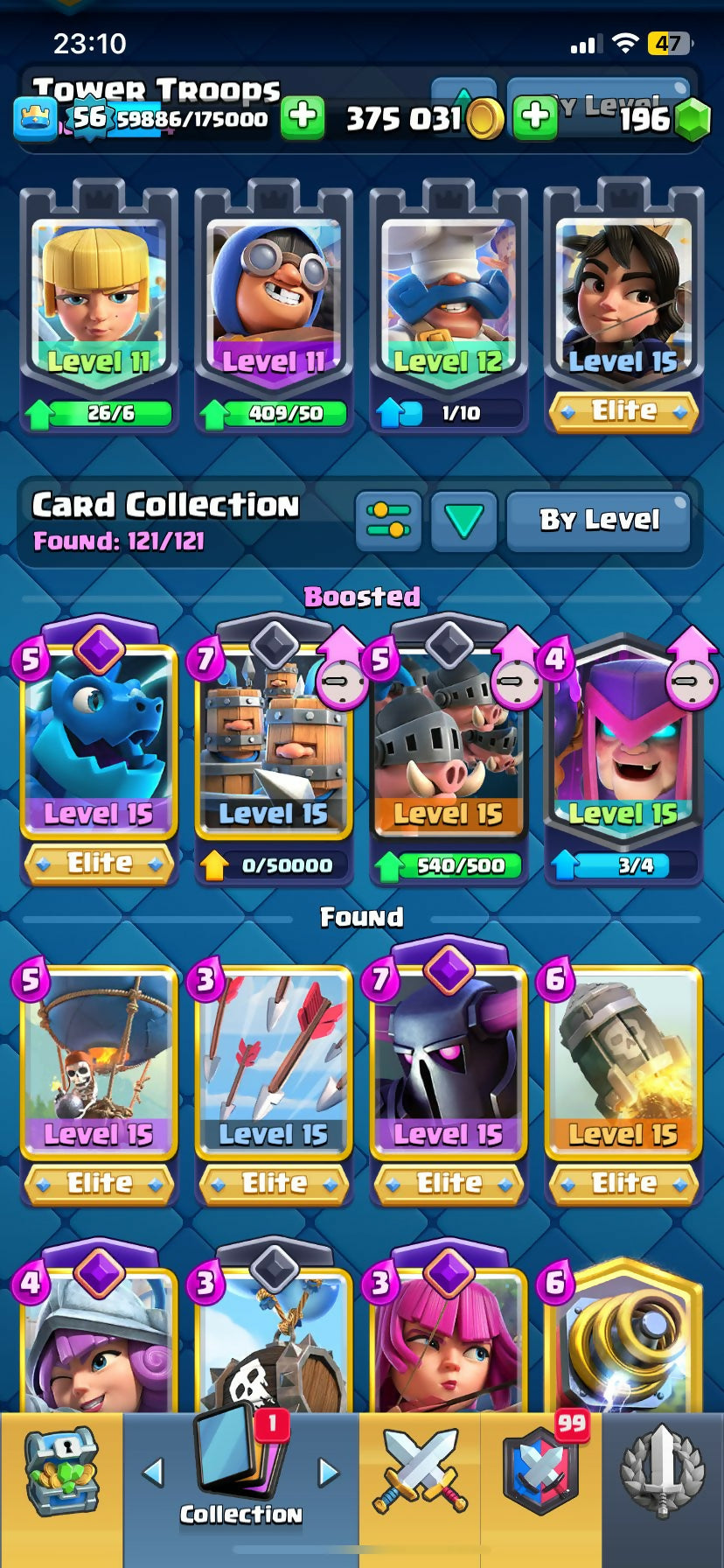
Task: Toggle sort direction arrow for card collection
Action: tap(463, 520)
